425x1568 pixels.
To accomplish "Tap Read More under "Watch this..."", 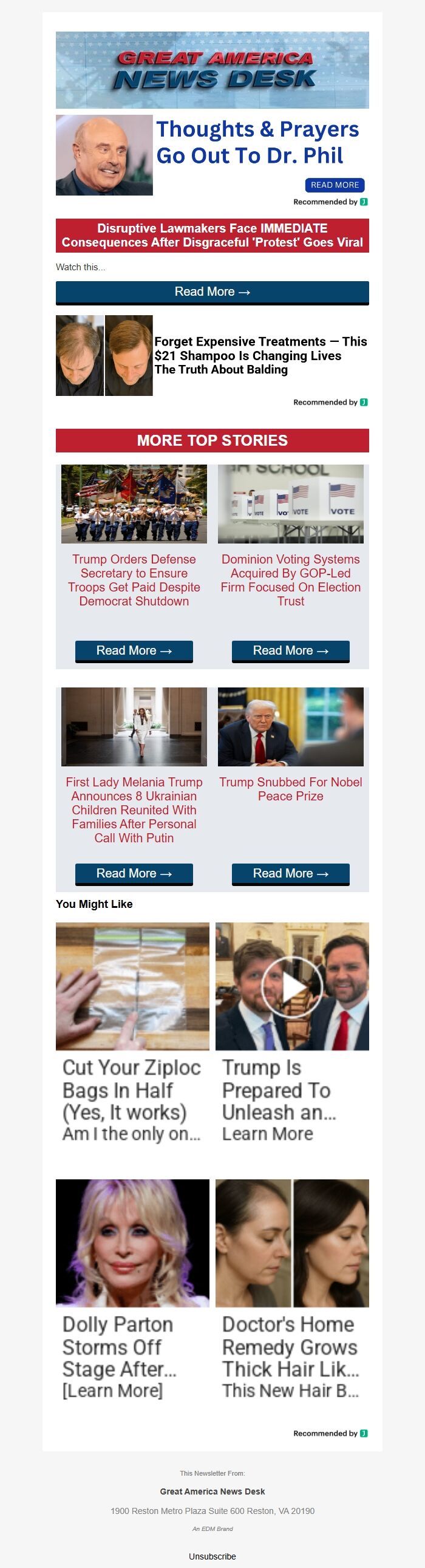I will pos(212,292).
